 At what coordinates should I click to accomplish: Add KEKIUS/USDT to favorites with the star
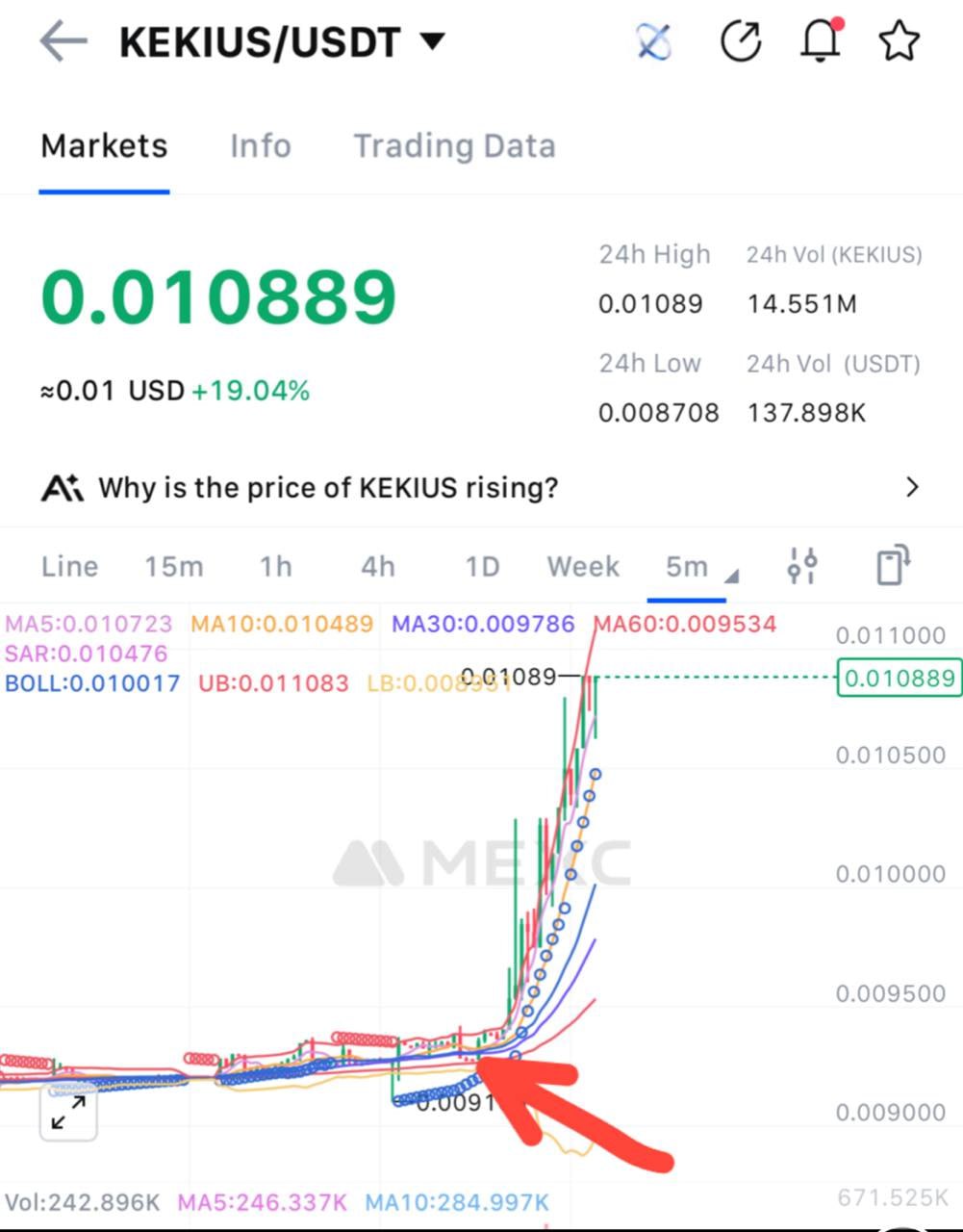pyautogui.click(x=900, y=41)
